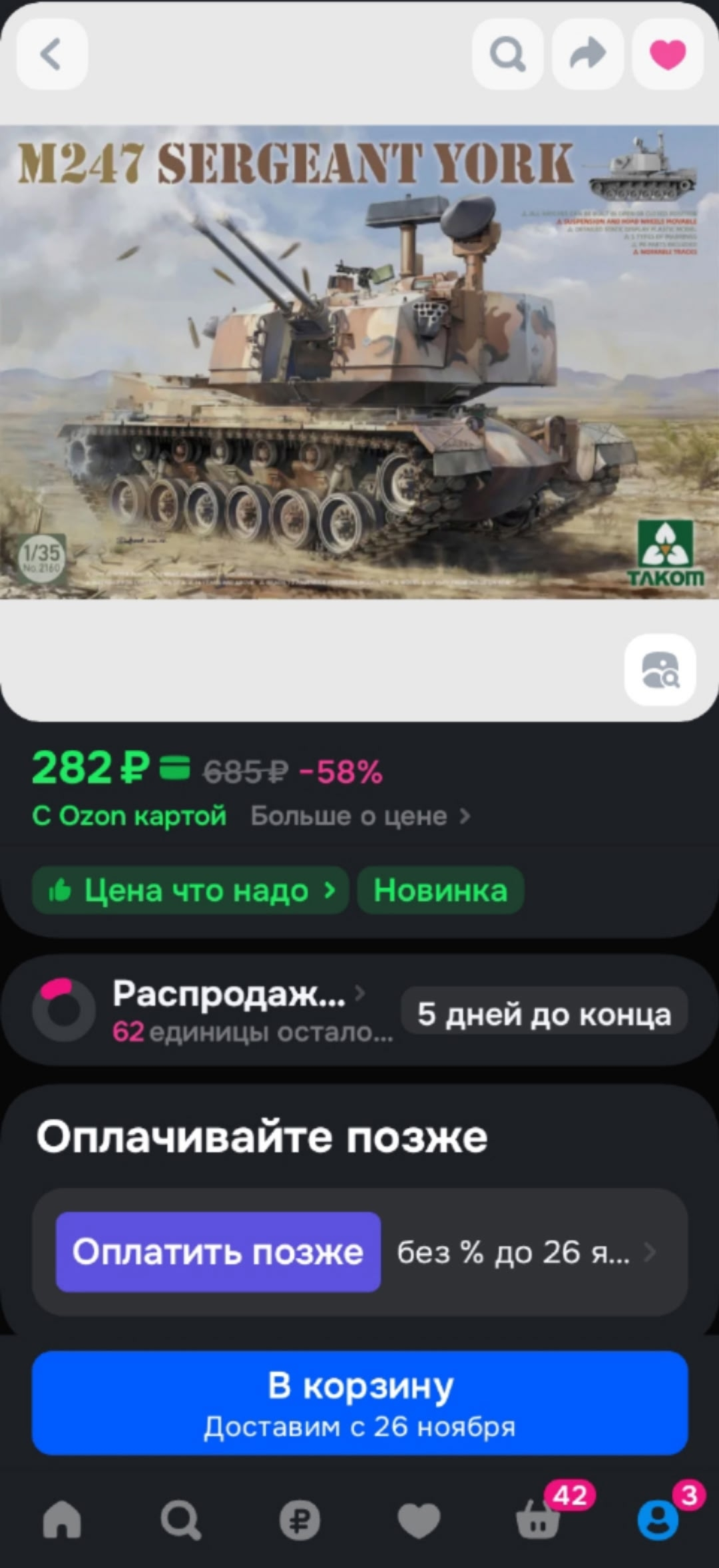Tap the 'Оплатить позже' button

click(x=218, y=1252)
